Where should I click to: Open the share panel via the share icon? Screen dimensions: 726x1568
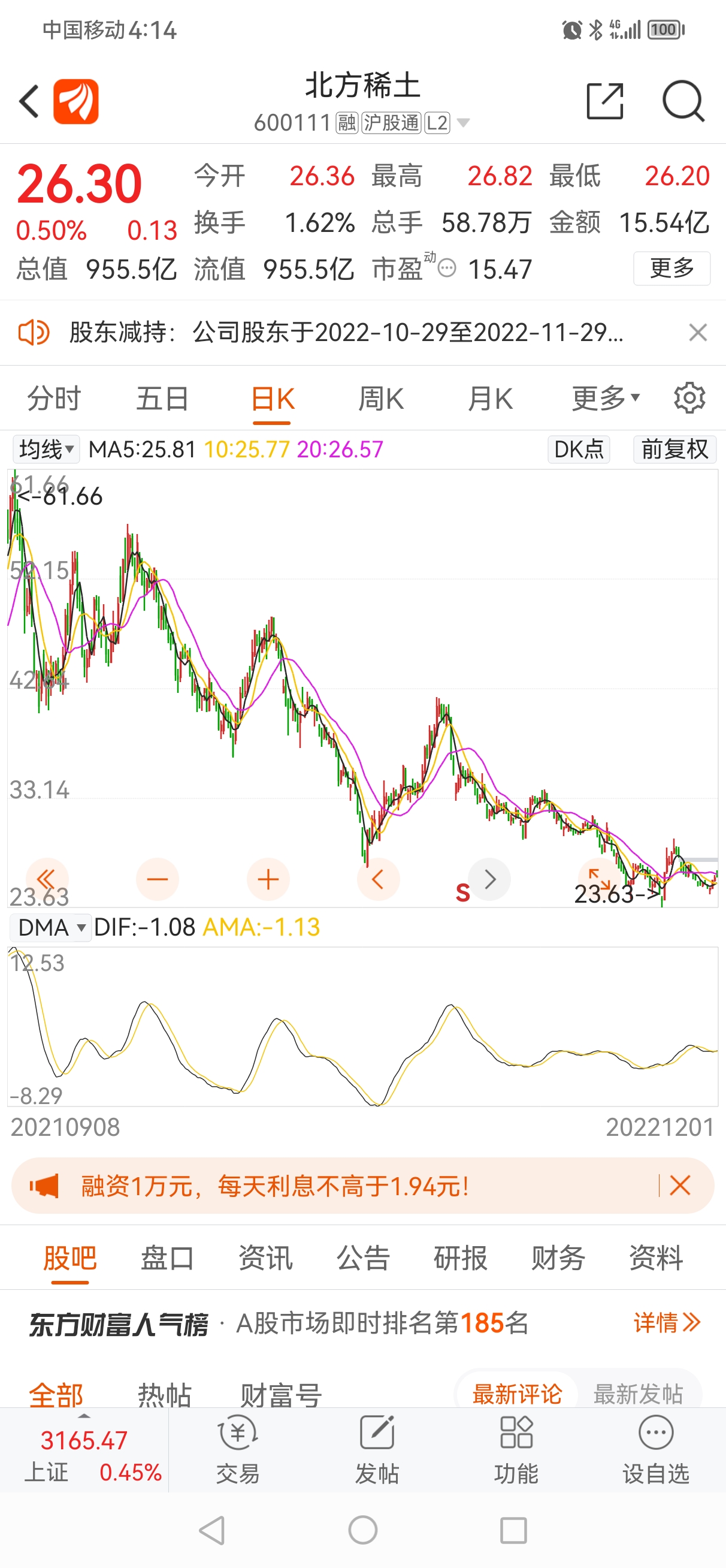[606, 101]
